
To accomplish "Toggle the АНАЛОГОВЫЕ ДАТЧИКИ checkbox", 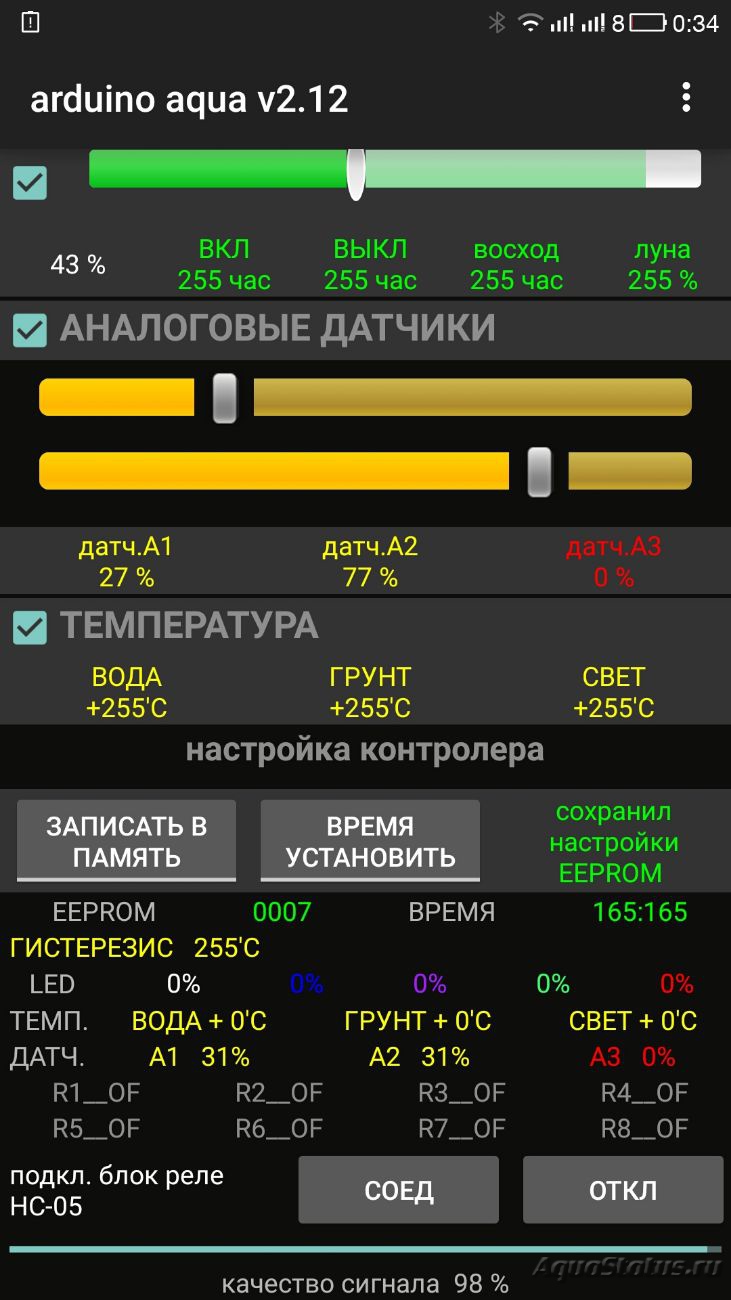I will click(30, 330).
